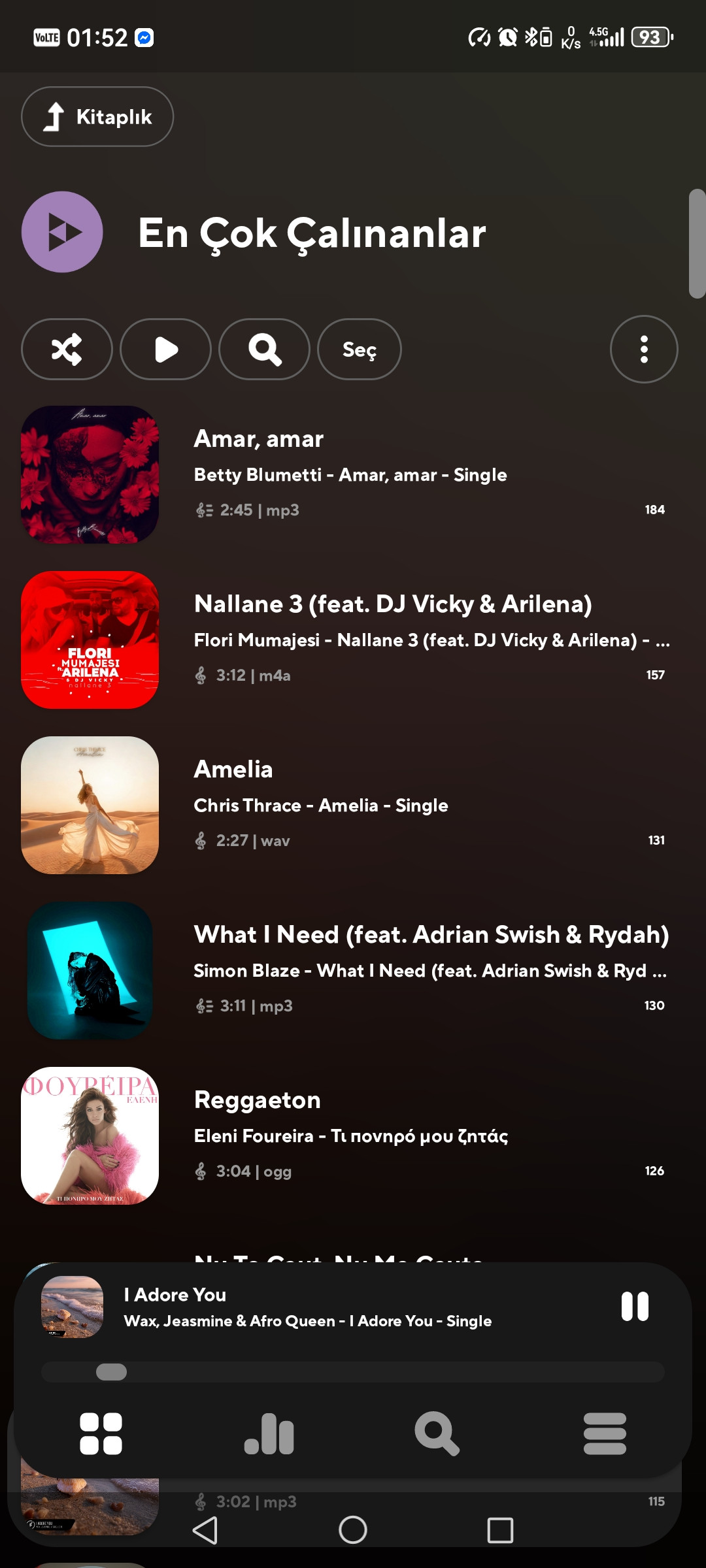
Task: Open the three-dot overflow menu
Action: pyautogui.click(x=644, y=349)
